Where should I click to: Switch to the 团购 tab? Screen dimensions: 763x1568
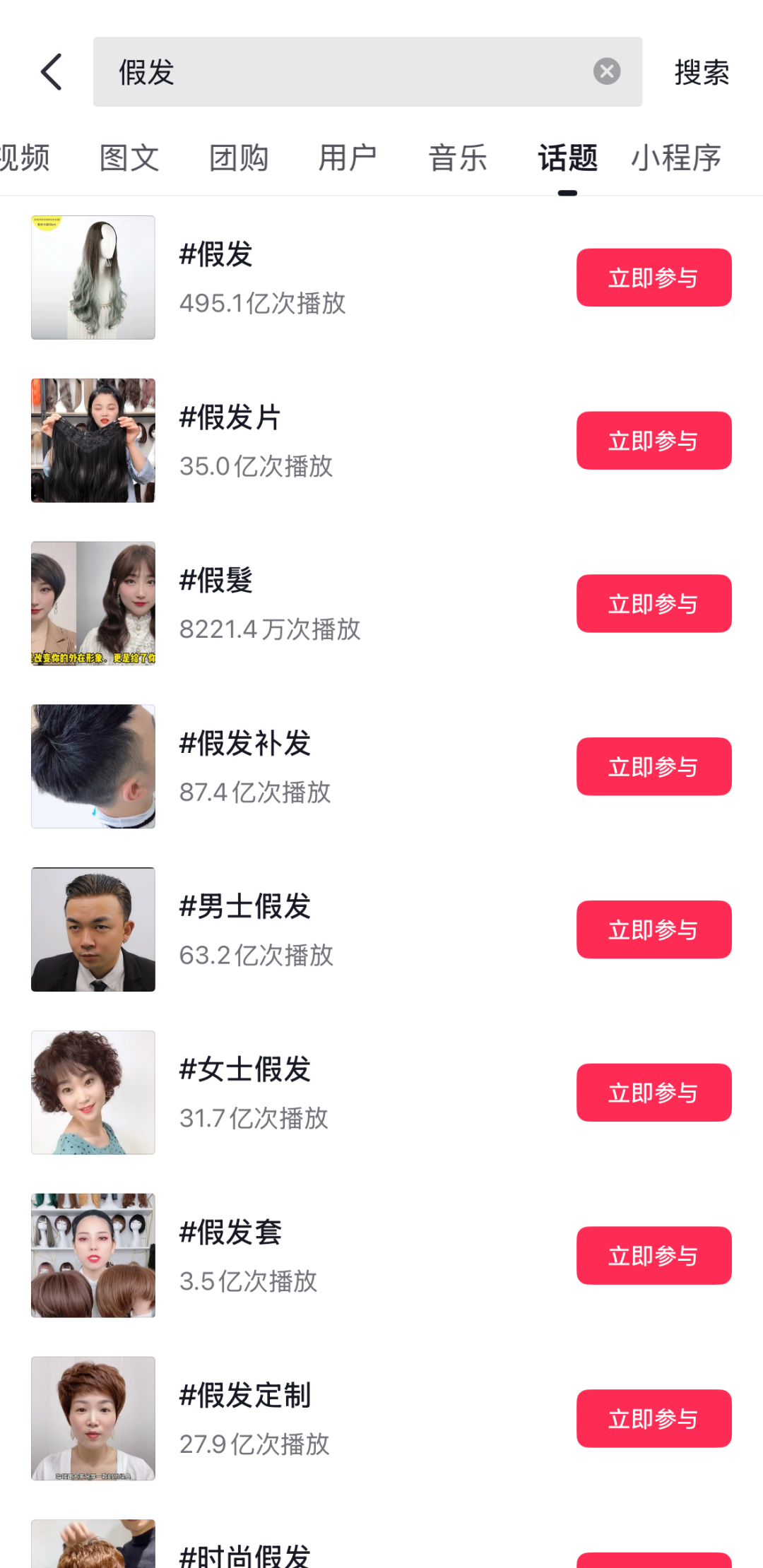pos(239,158)
